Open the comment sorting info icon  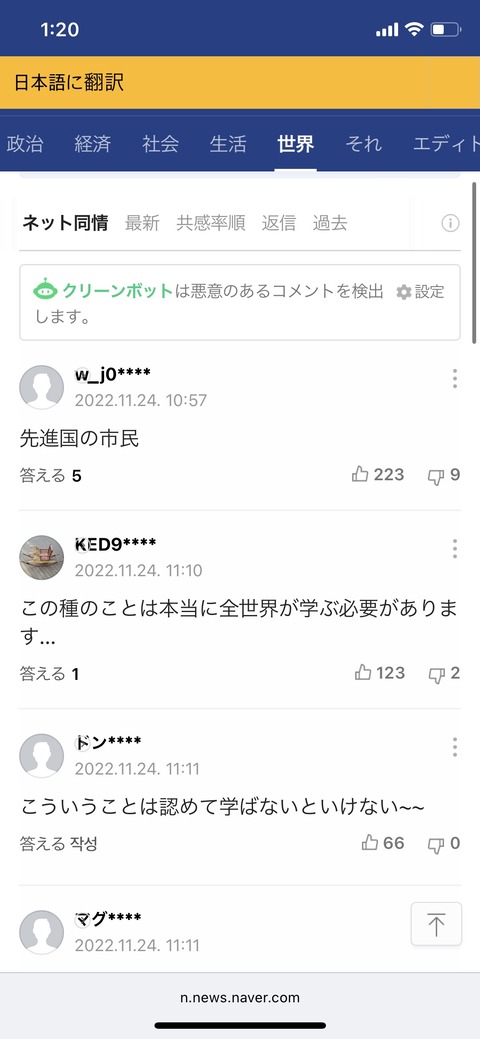click(x=450, y=223)
